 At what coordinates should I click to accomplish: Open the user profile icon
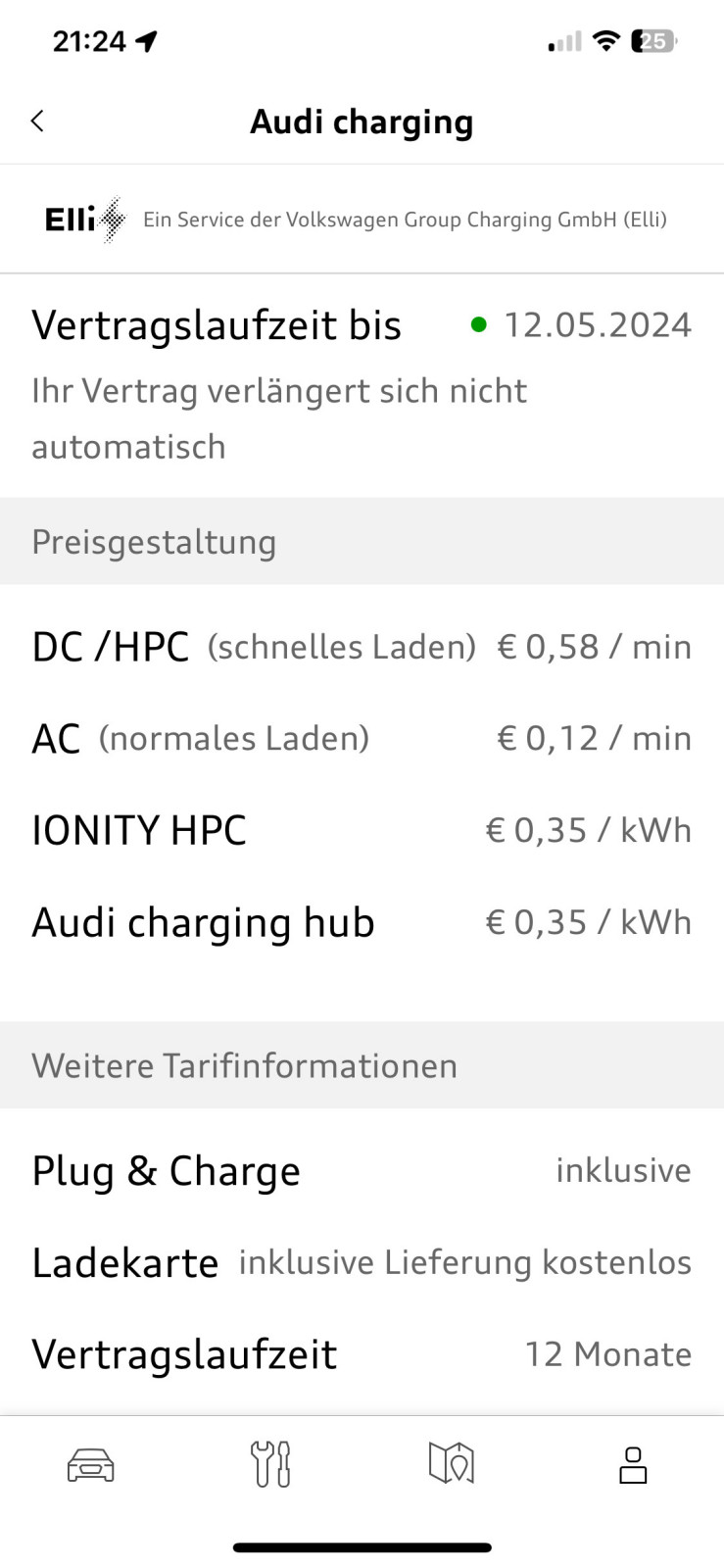tap(633, 1464)
